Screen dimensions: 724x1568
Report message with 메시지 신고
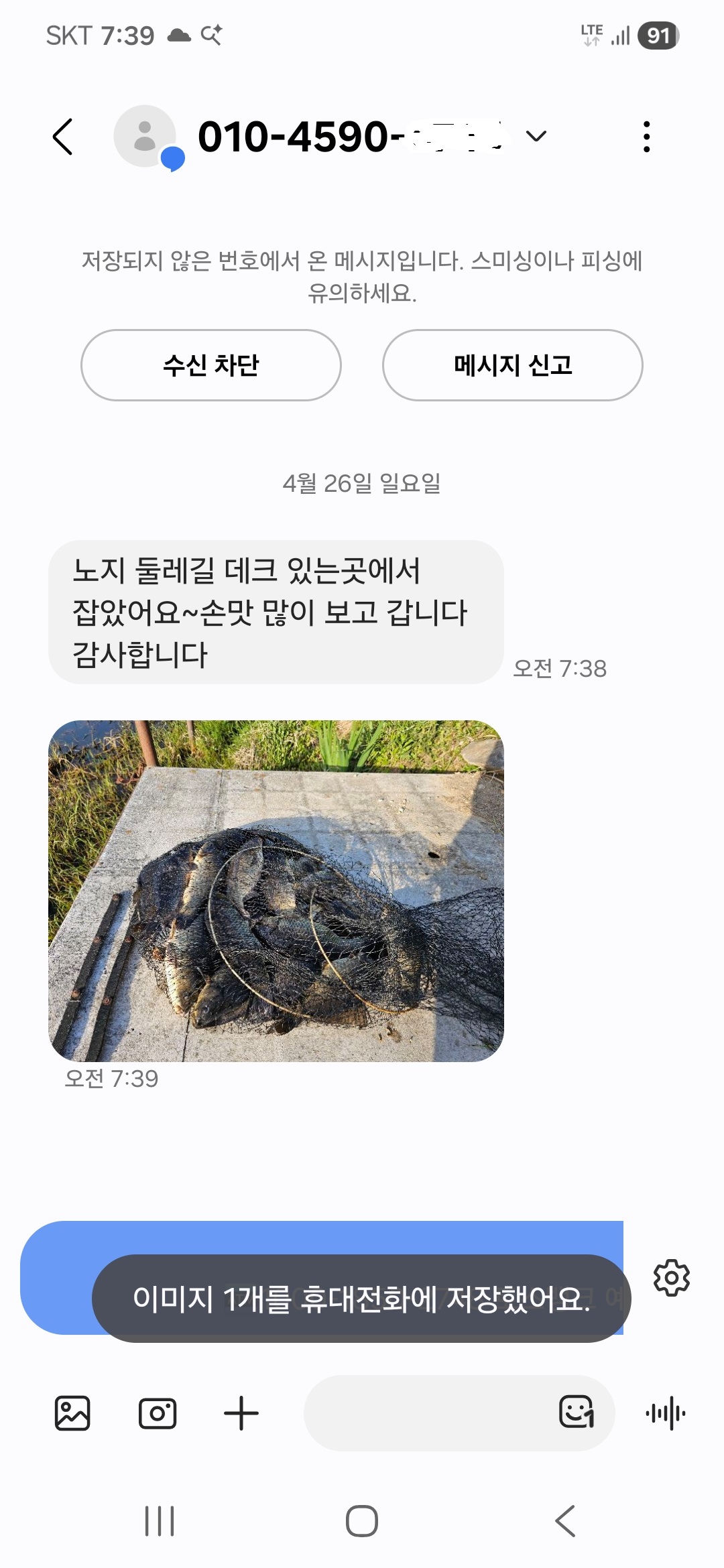[x=513, y=365]
